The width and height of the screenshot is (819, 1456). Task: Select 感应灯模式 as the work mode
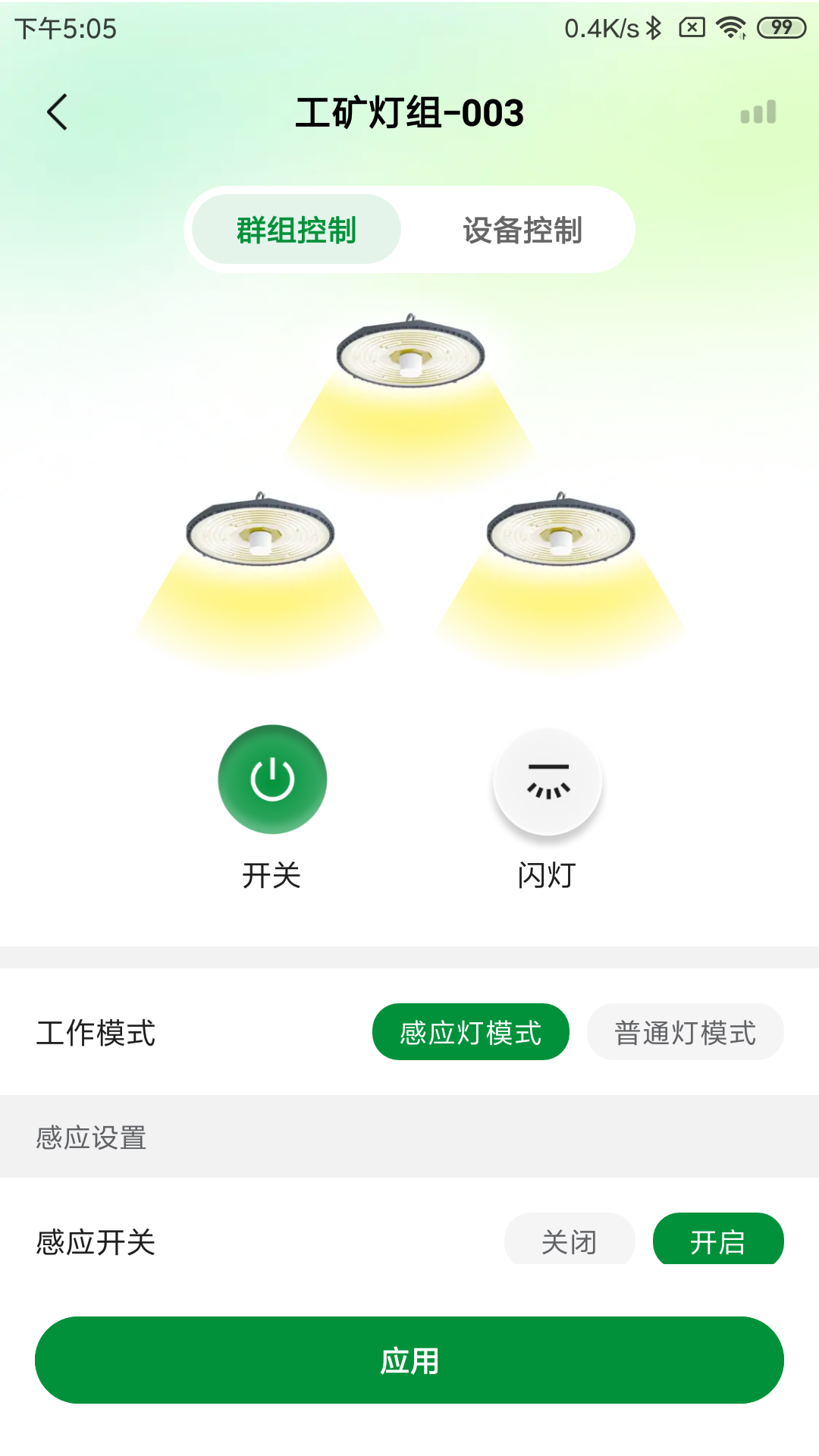(469, 1031)
